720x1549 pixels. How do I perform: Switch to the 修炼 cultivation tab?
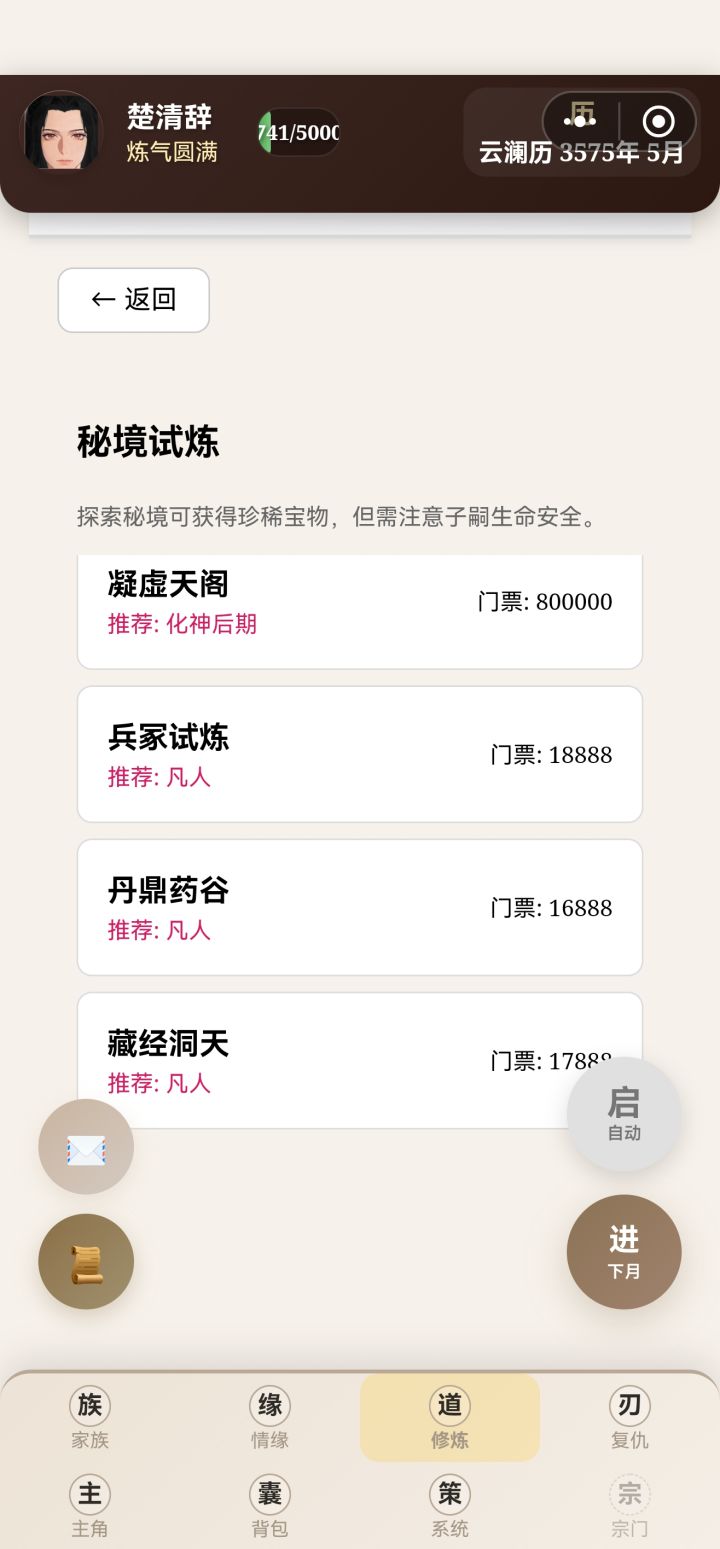449,1415
